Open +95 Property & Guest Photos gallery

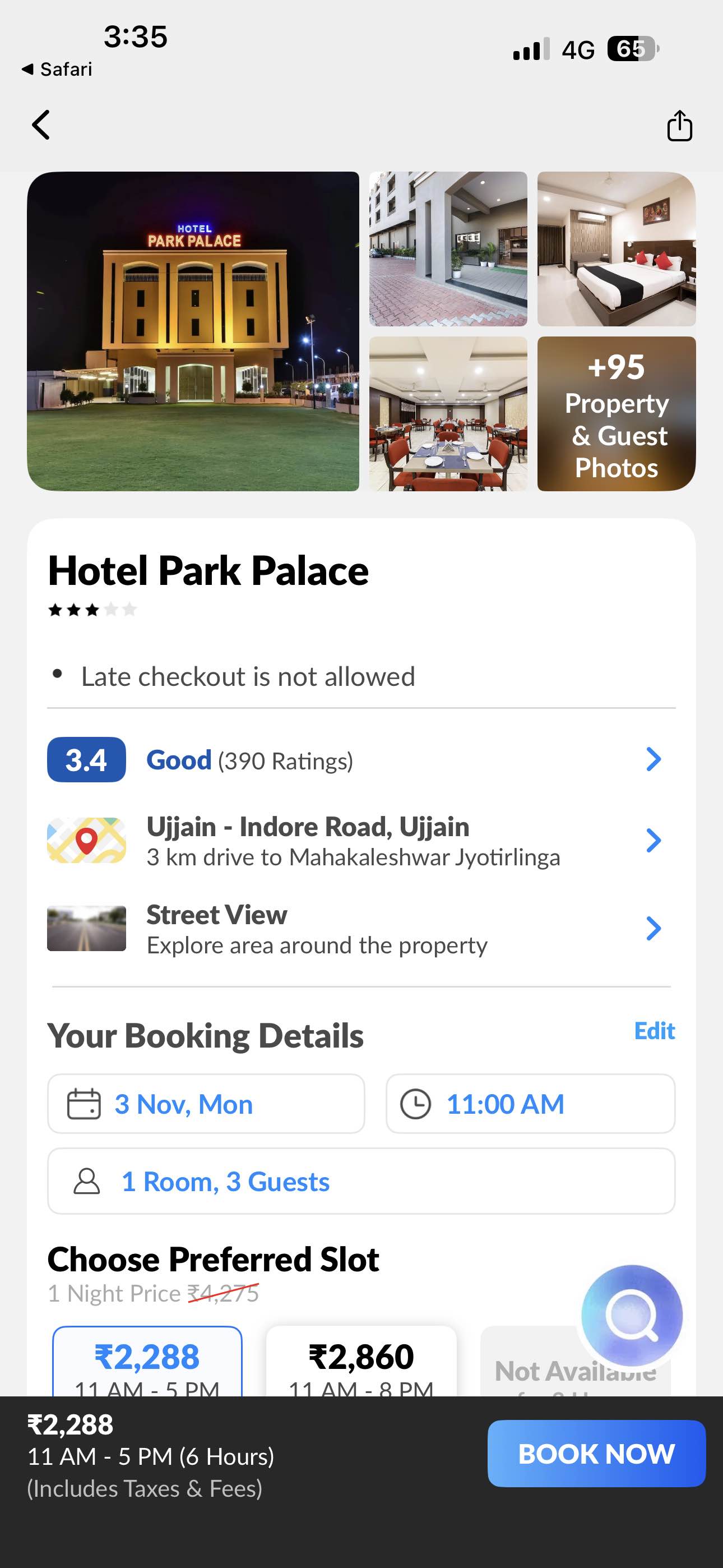pyautogui.click(x=616, y=414)
